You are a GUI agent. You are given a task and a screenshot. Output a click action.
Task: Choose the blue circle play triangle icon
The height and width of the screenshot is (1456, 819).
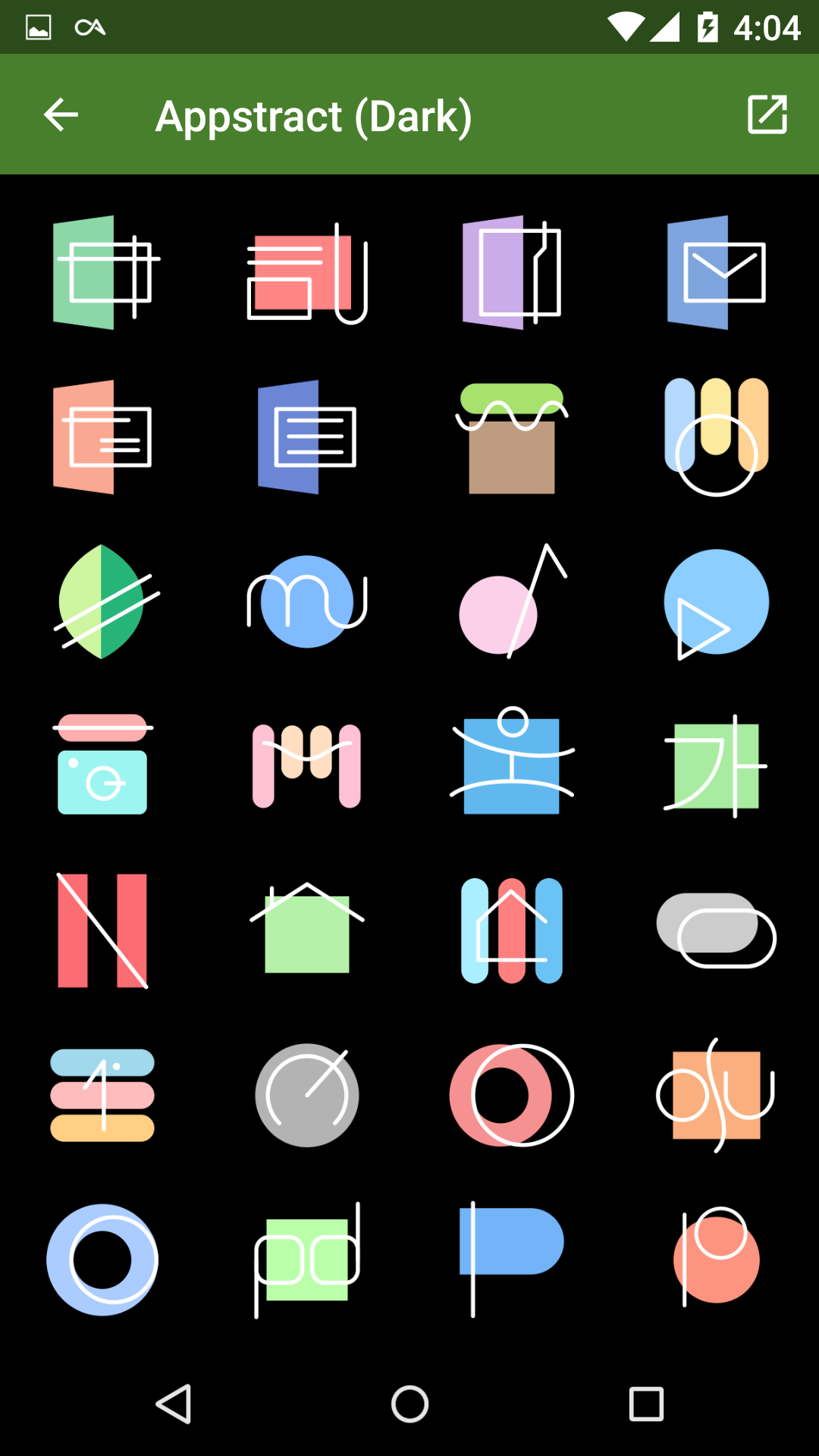(x=716, y=604)
